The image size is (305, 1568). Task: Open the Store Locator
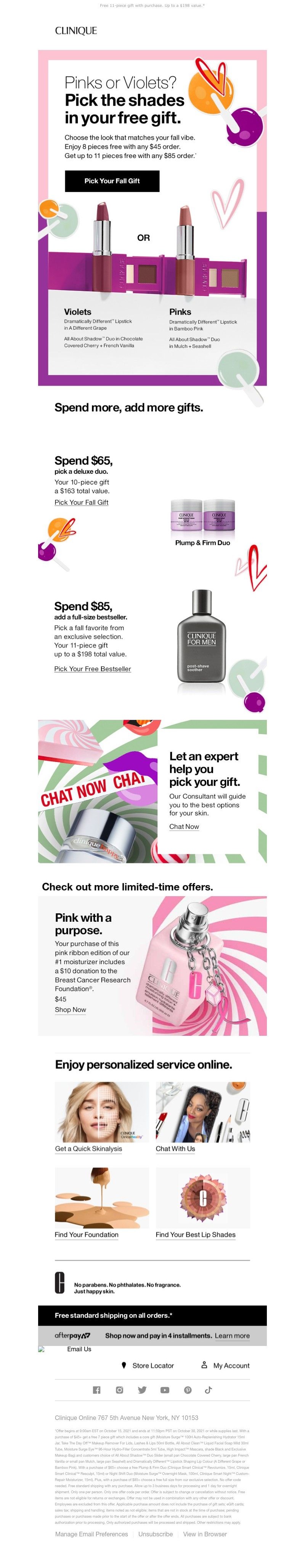point(153,1365)
